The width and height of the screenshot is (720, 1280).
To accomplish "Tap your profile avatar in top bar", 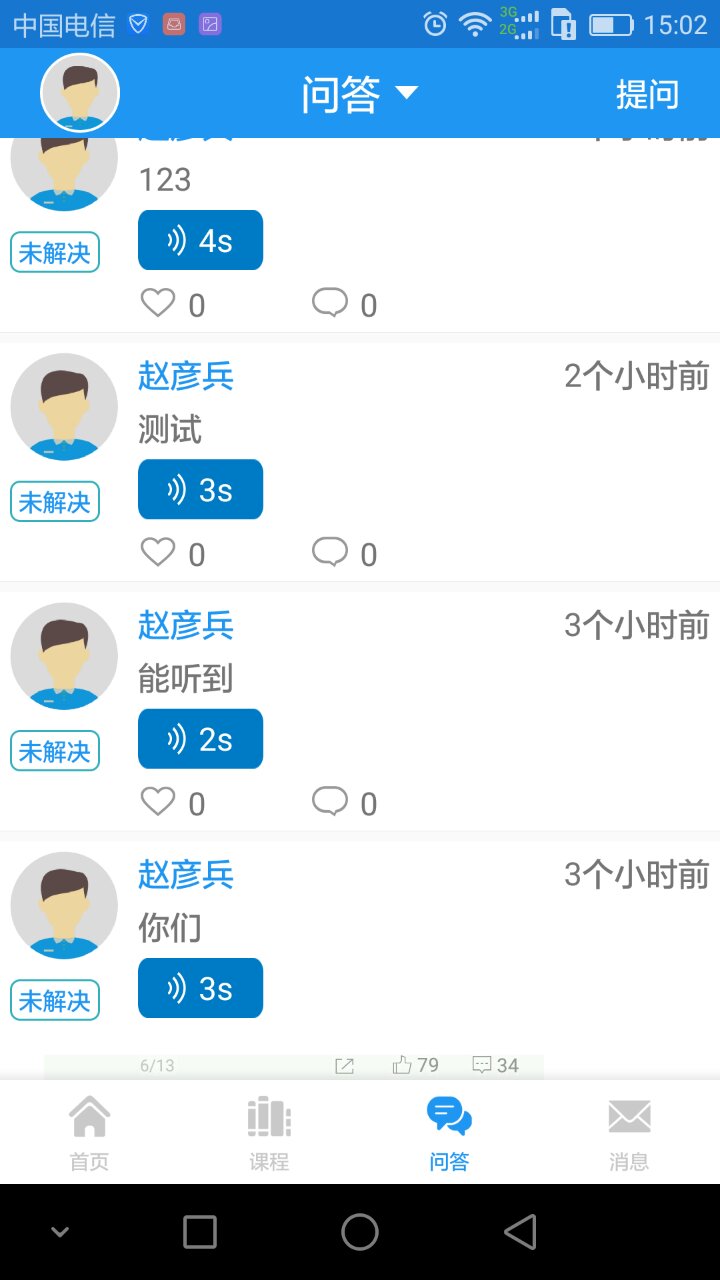I will click(x=79, y=93).
